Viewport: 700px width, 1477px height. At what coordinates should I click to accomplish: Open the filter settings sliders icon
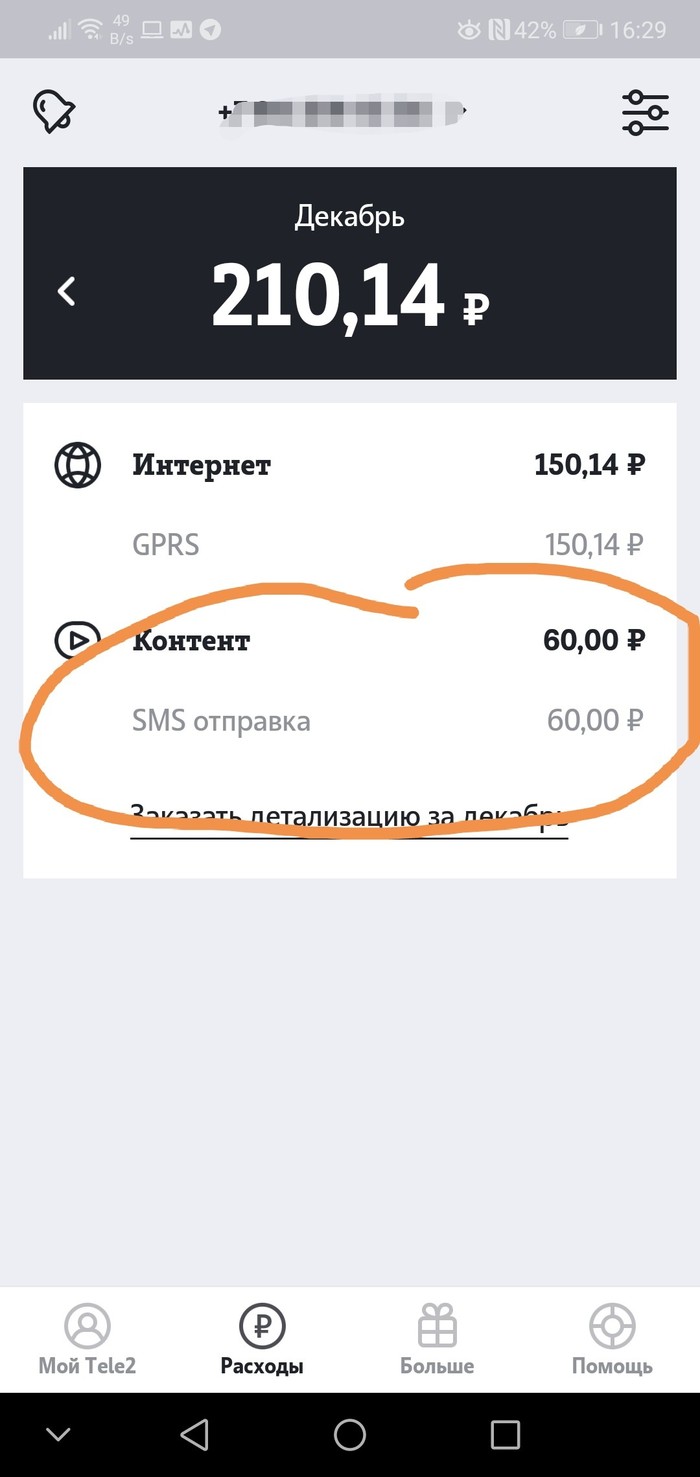pyautogui.click(x=645, y=112)
